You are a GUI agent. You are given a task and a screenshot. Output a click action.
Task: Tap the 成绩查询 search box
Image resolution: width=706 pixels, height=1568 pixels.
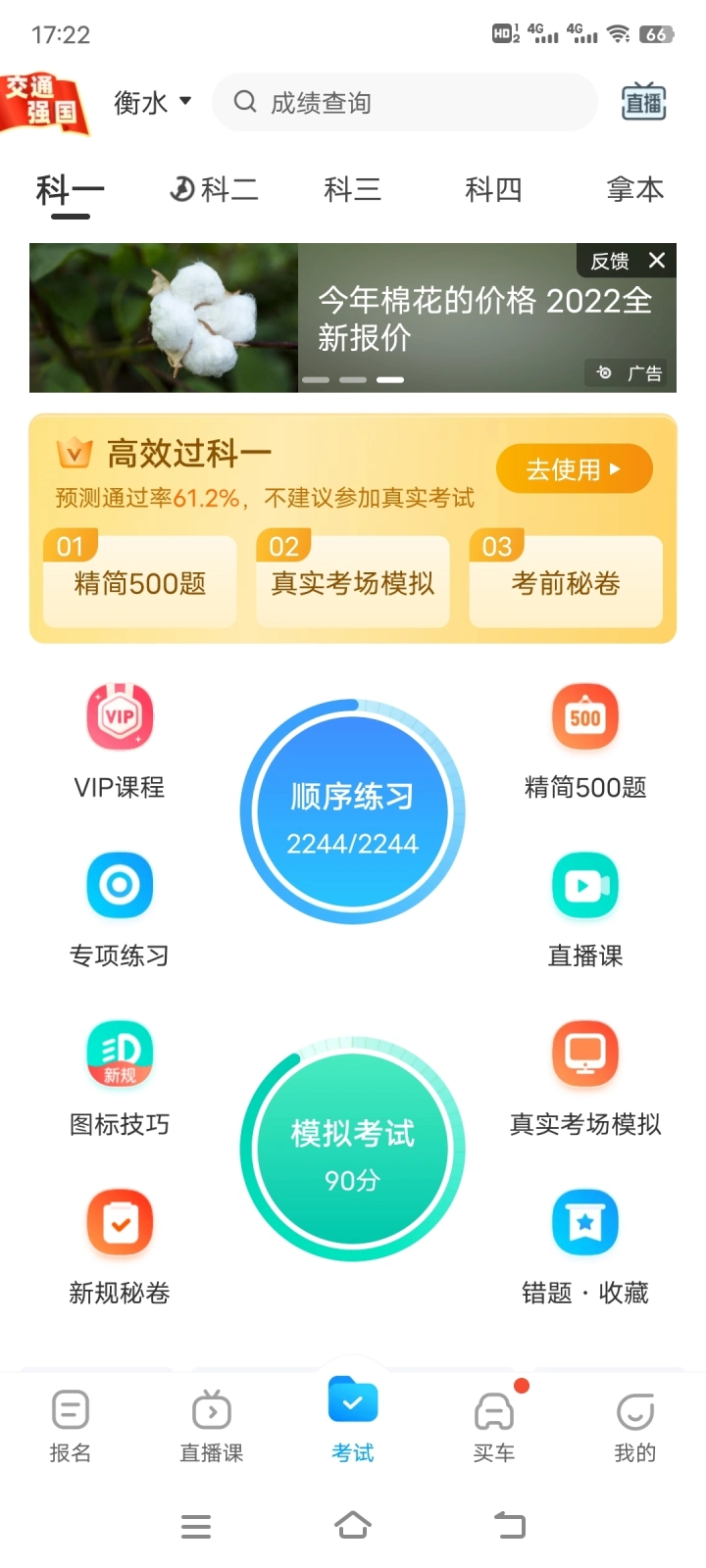pyautogui.click(x=404, y=102)
